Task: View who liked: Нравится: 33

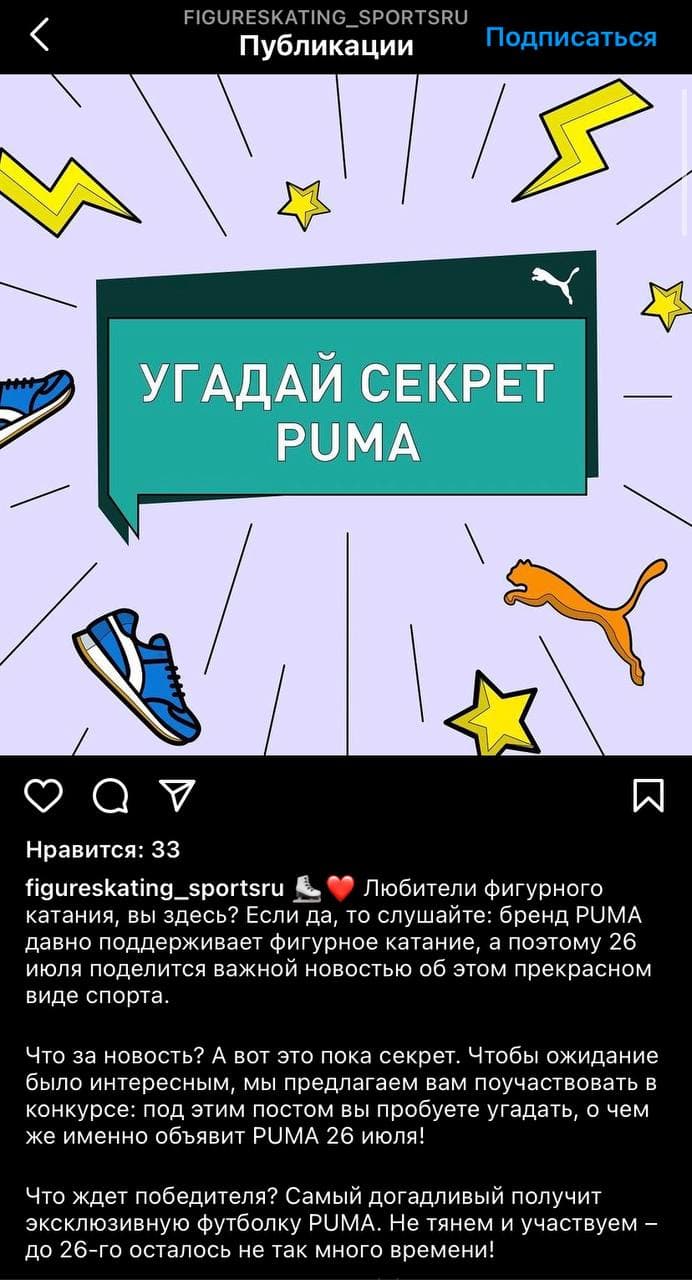Action: click(102, 850)
